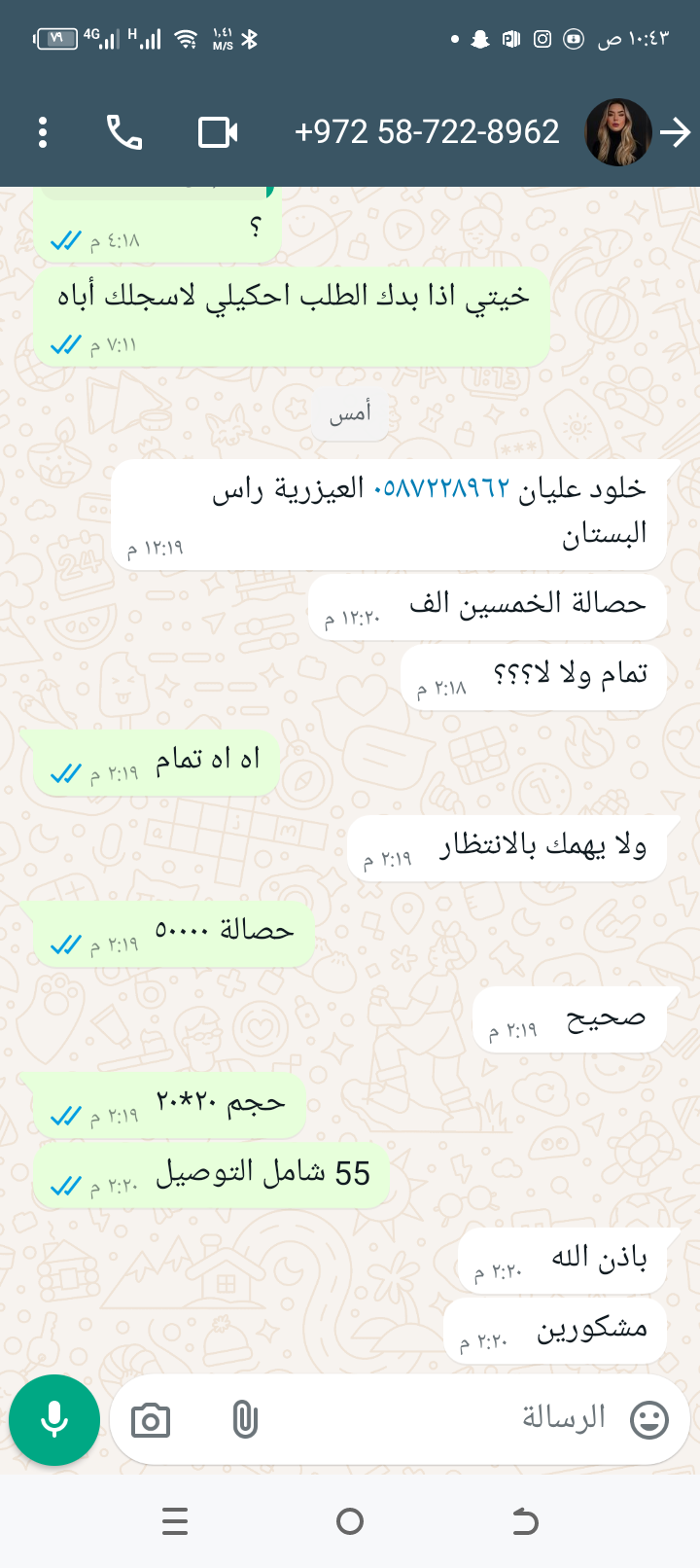
Task: Open the emoji picker
Action: [649, 1420]
